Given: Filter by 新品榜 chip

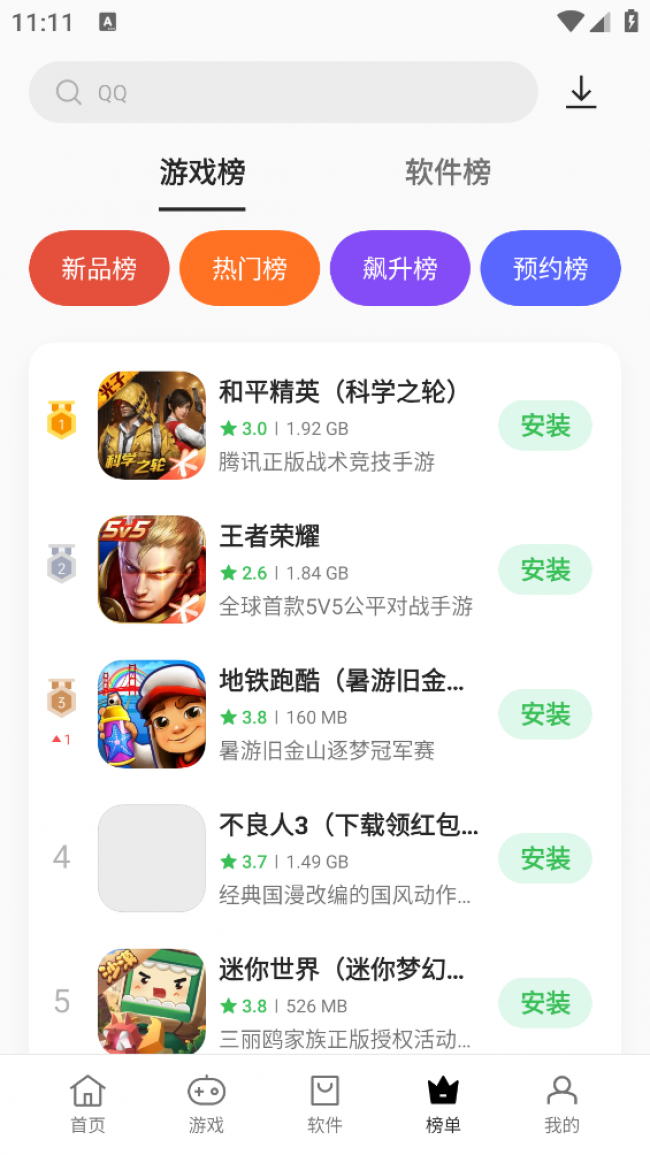Looking at the screenshot, I should click(99, 268).
